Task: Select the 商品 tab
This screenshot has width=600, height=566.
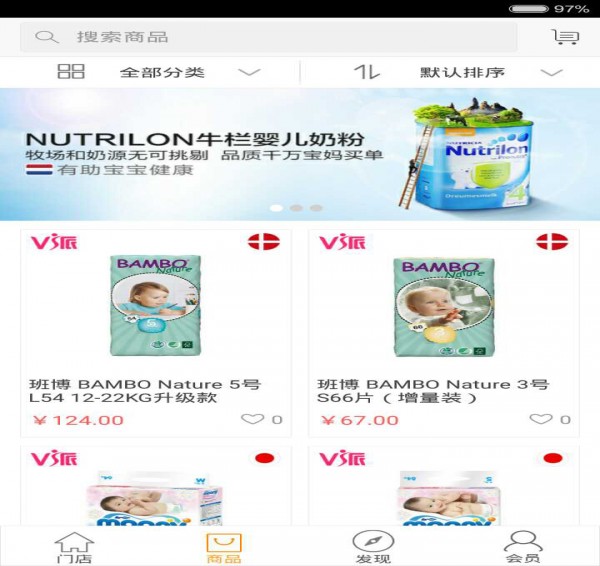Action: tap(224, 547)
